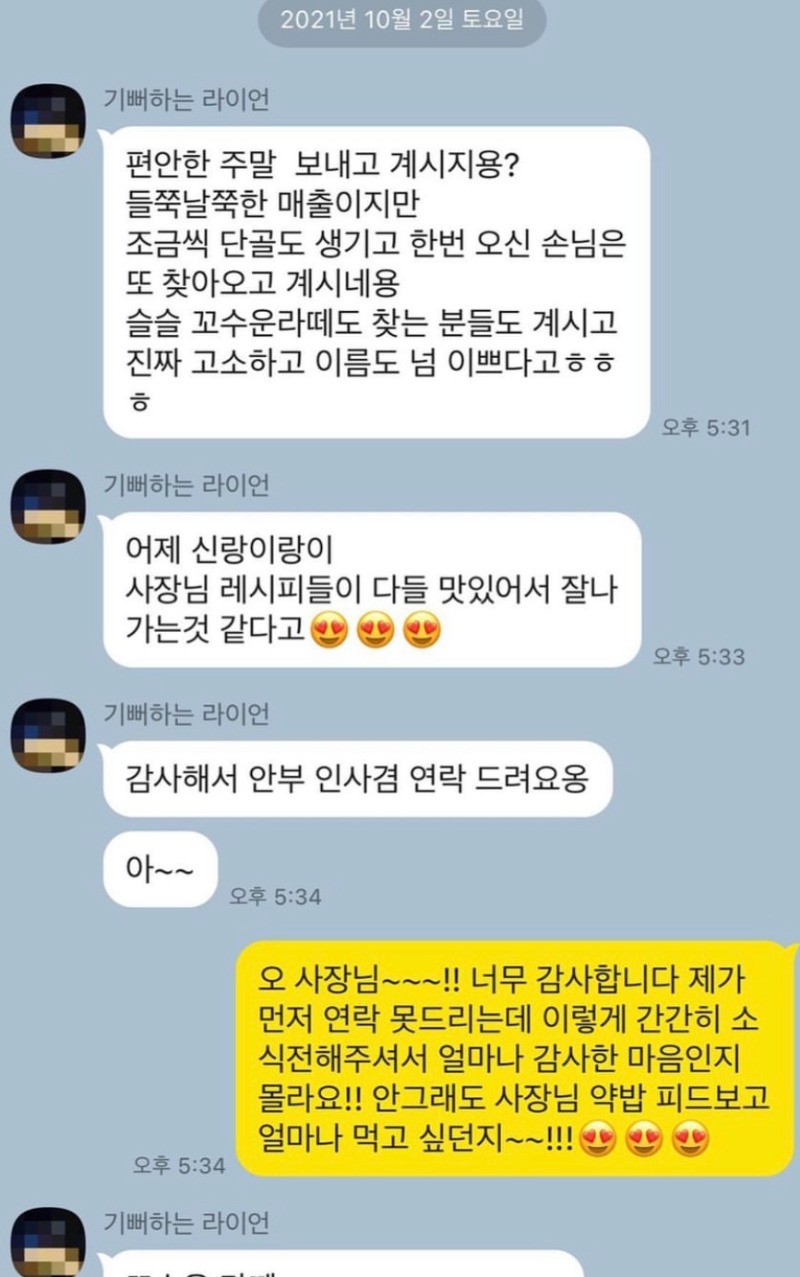800x1277 pixels.
Task: Open profile picture beside the 편안한 주말 message
Action: (47, 121)
